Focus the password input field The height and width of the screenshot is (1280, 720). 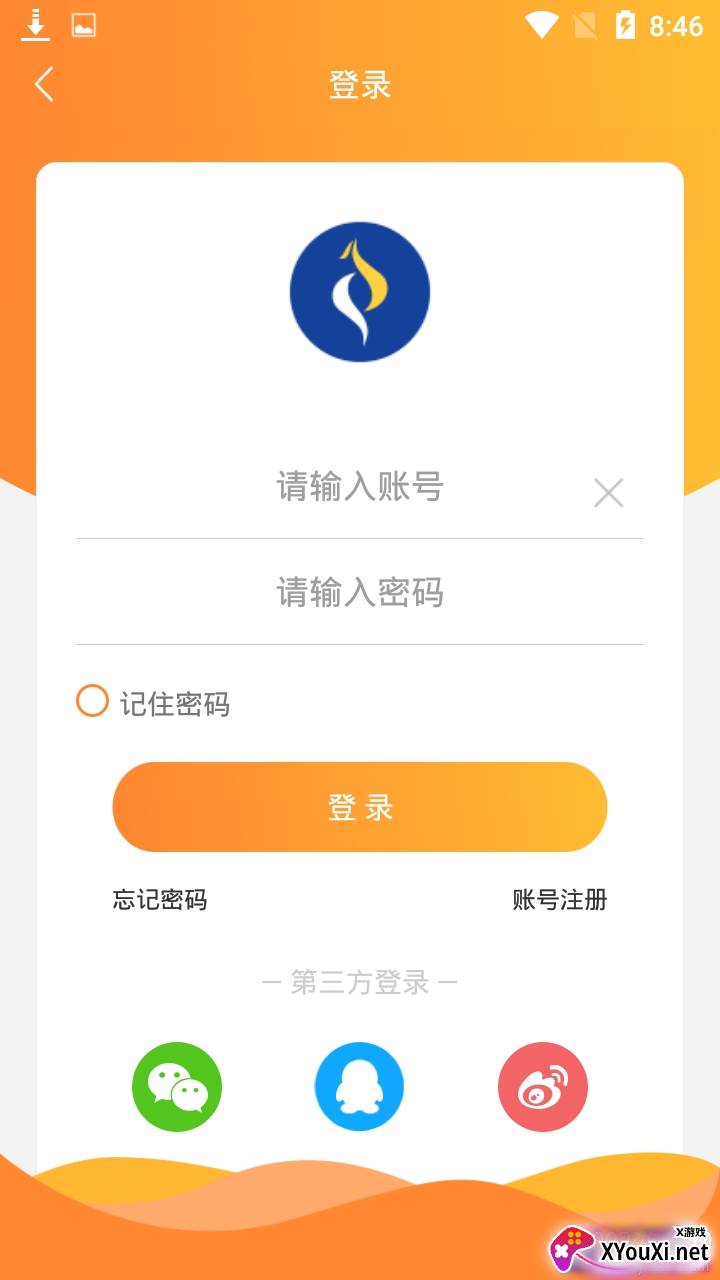(360, 593)
